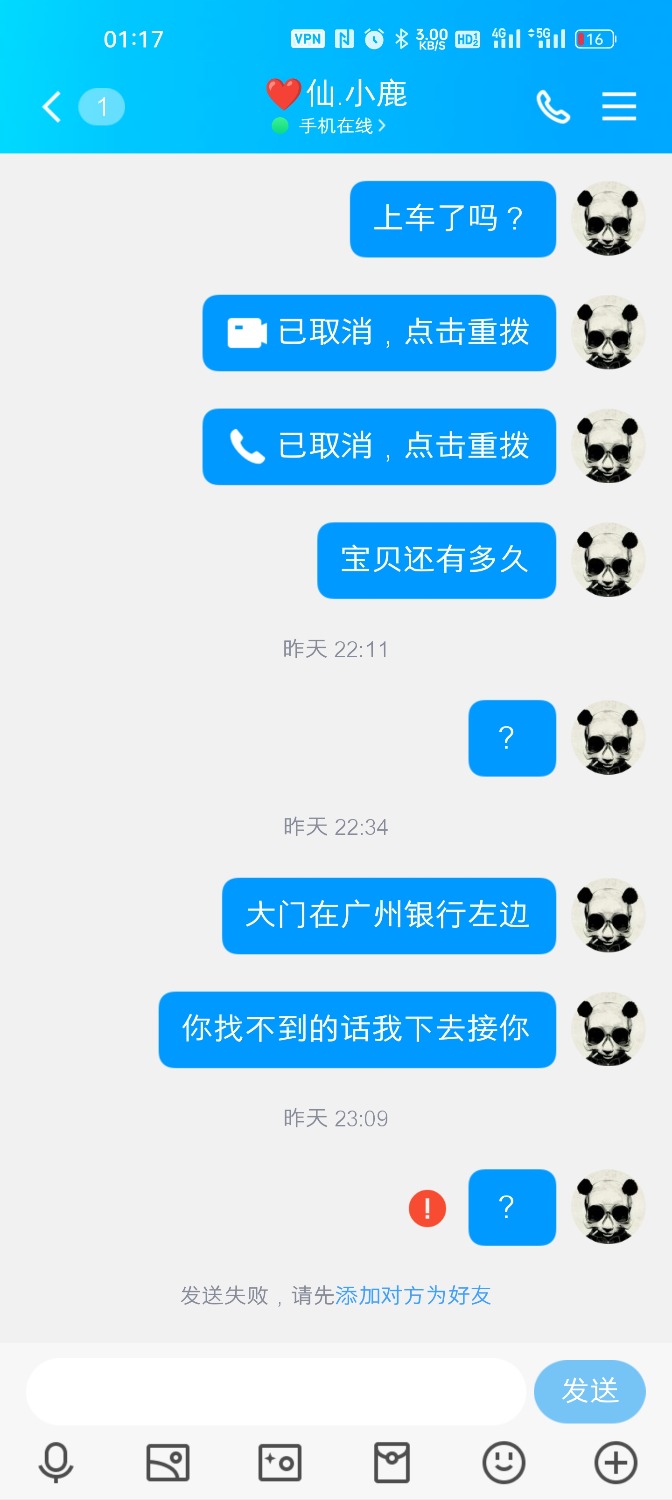Screen dimensions: 672x1500
Task: Go back to the message list
Action: coord(52,107)
